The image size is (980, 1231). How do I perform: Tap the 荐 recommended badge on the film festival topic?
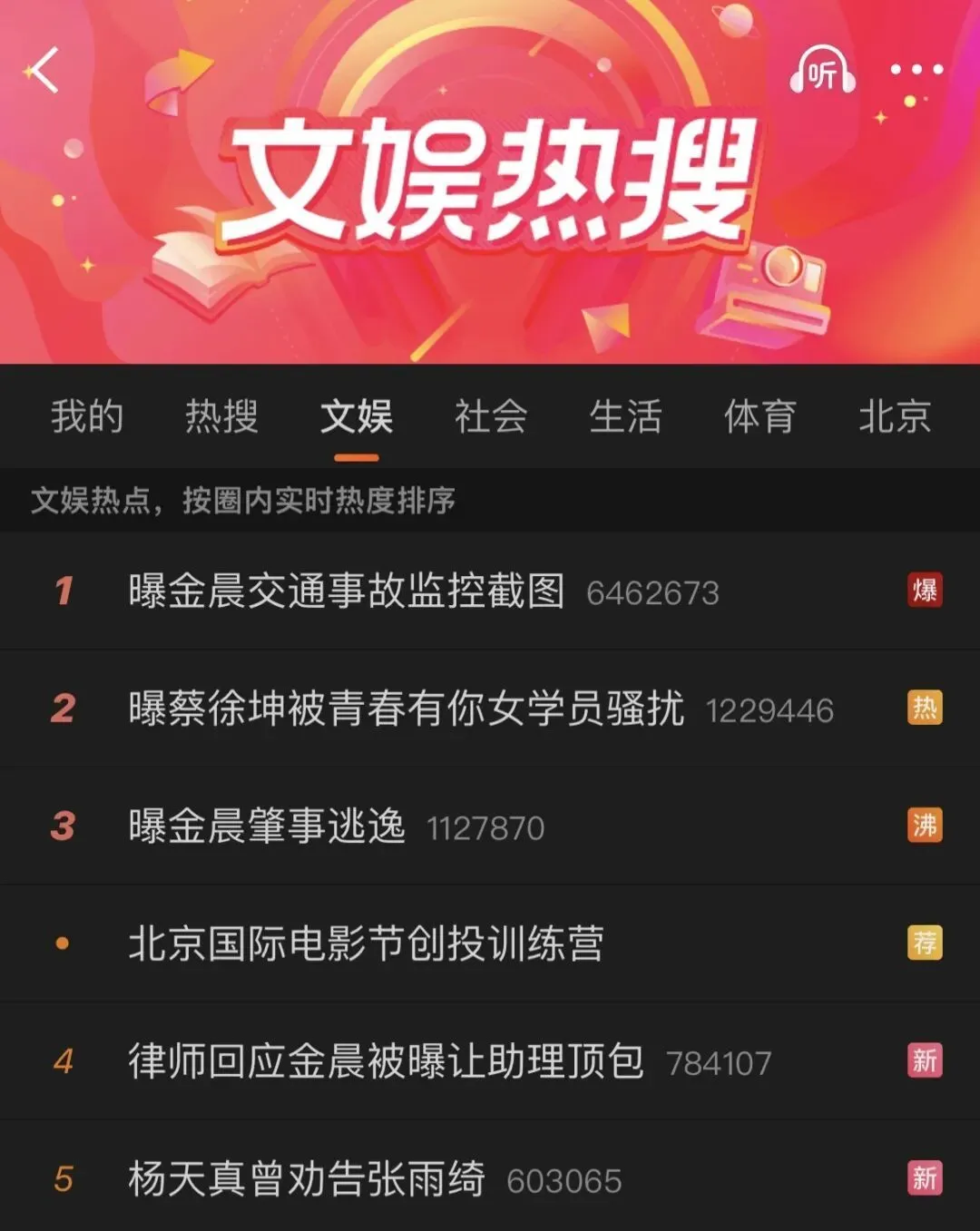(926, 944)
